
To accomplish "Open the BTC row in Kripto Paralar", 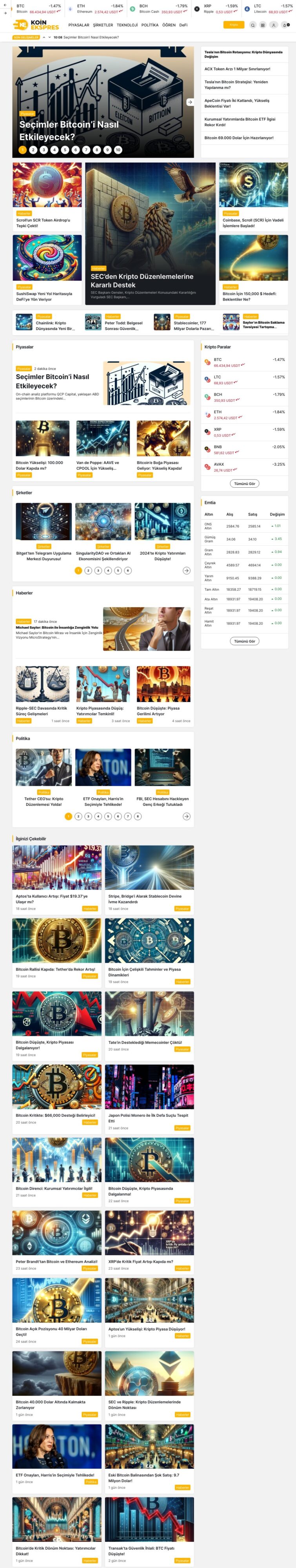I will point(243,362).
